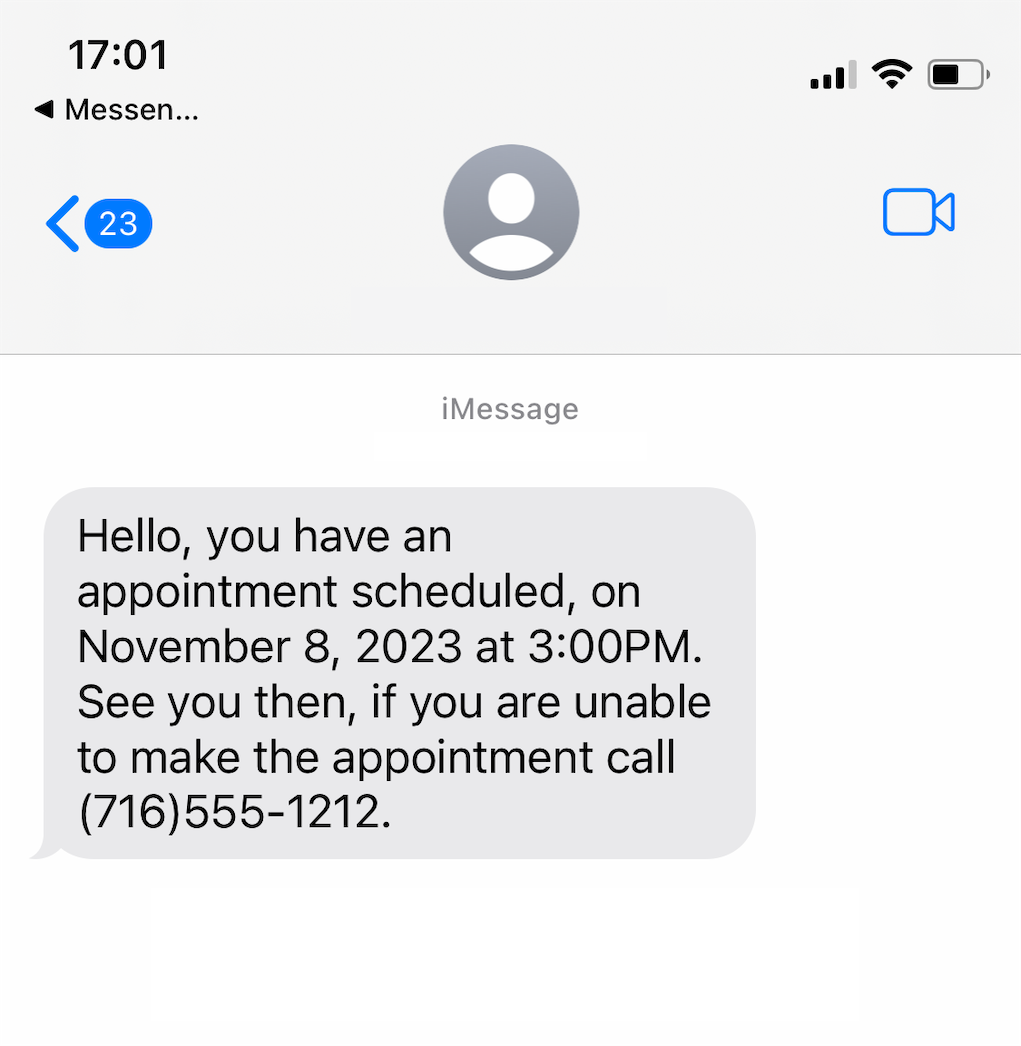
Task: Return to the Messenger app
Action: [115, 110]
